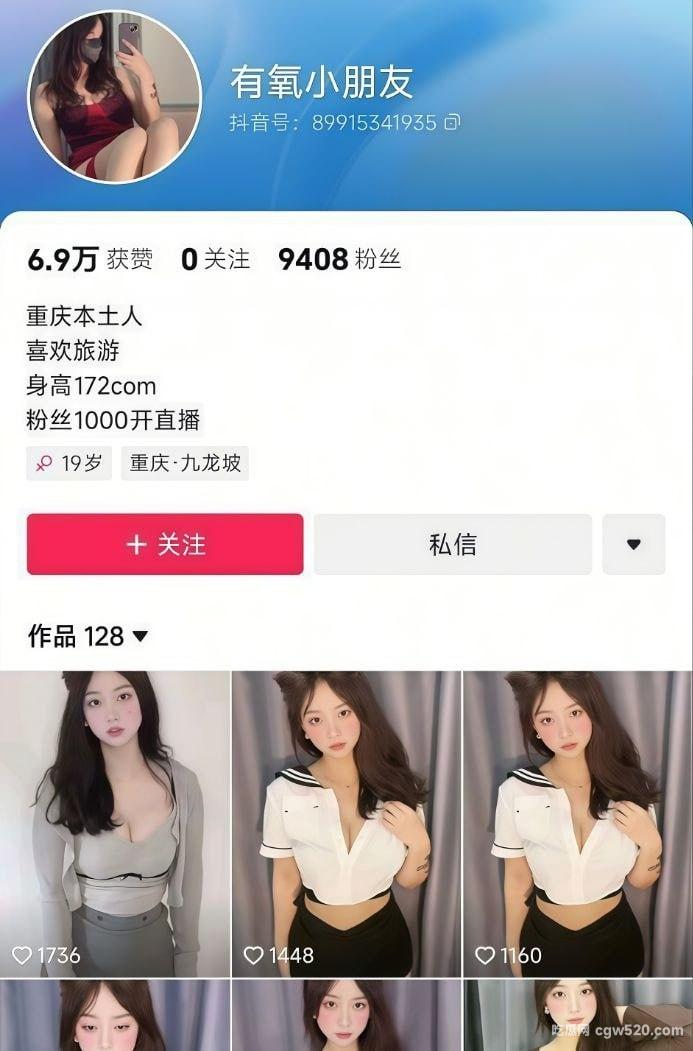View the 0 关注 following list

coord(215,260)
